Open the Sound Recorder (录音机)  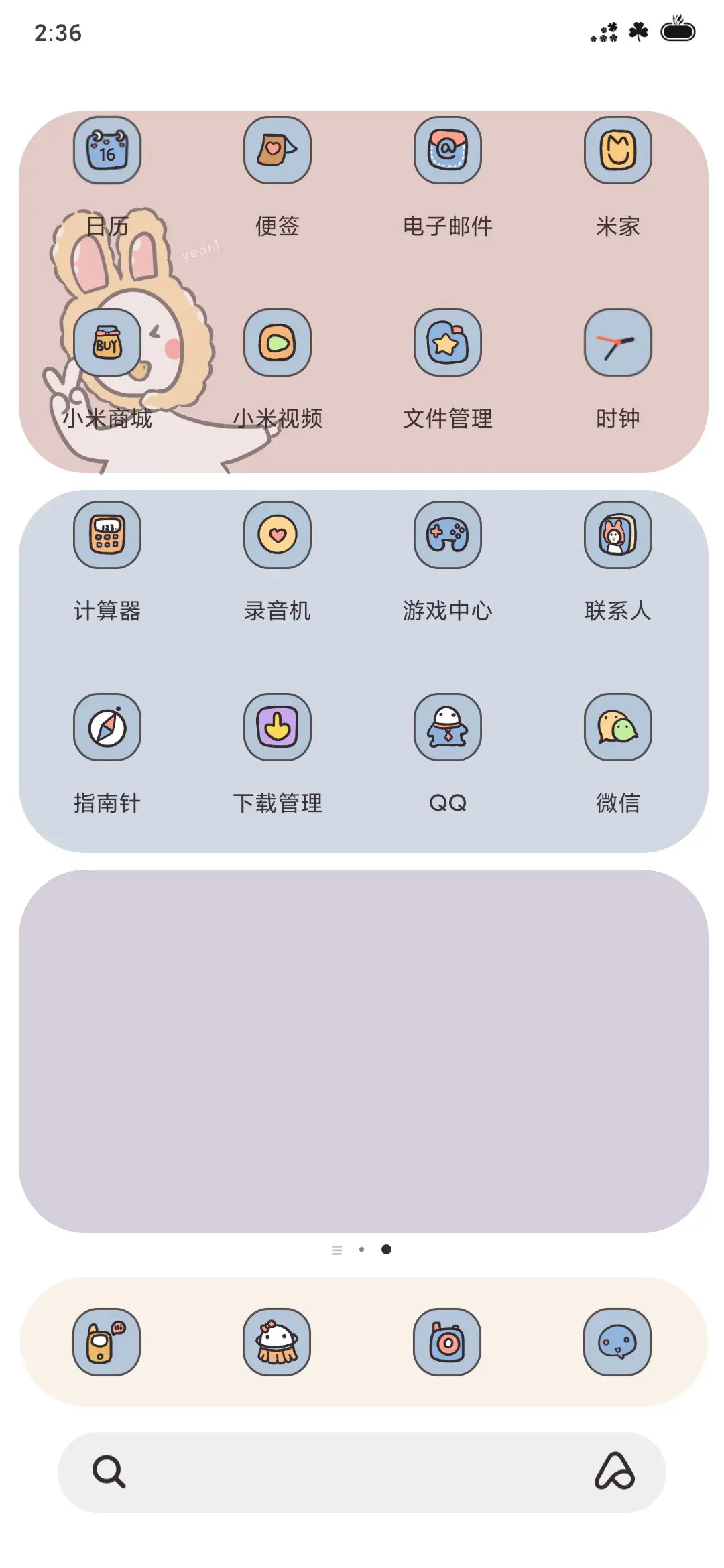tap(278, 534)
